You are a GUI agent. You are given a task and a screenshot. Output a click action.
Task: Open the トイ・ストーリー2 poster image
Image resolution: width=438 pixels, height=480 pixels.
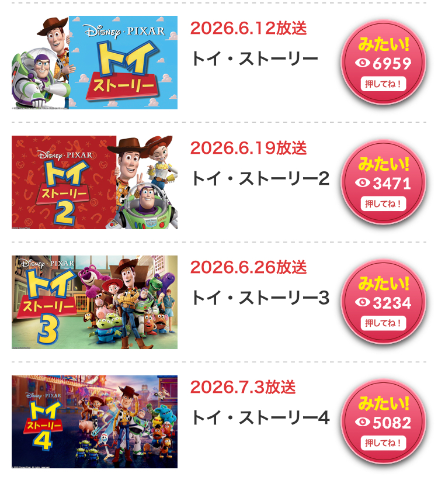point(95,182)
